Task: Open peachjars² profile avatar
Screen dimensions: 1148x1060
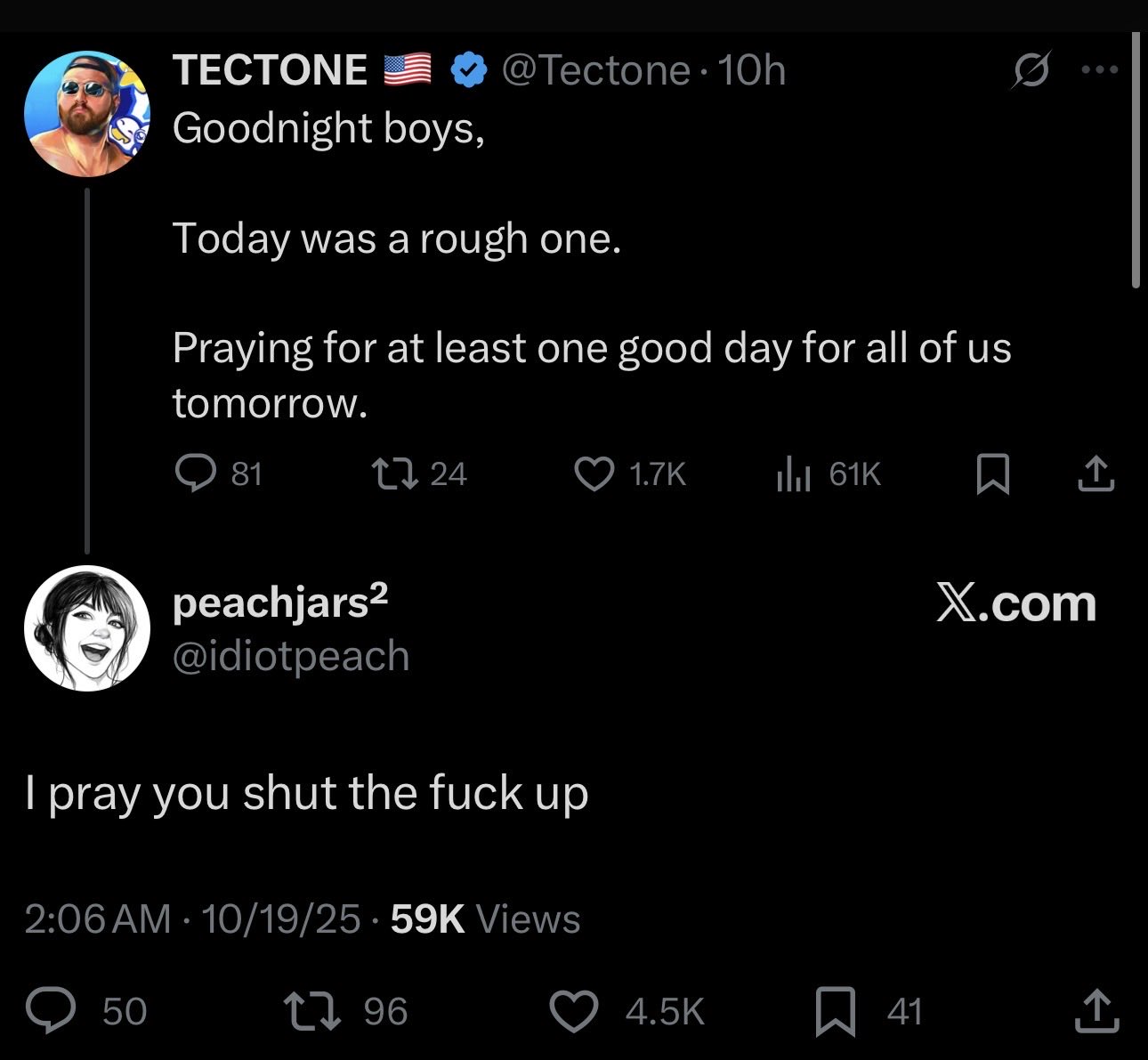Action: point(87,628)
